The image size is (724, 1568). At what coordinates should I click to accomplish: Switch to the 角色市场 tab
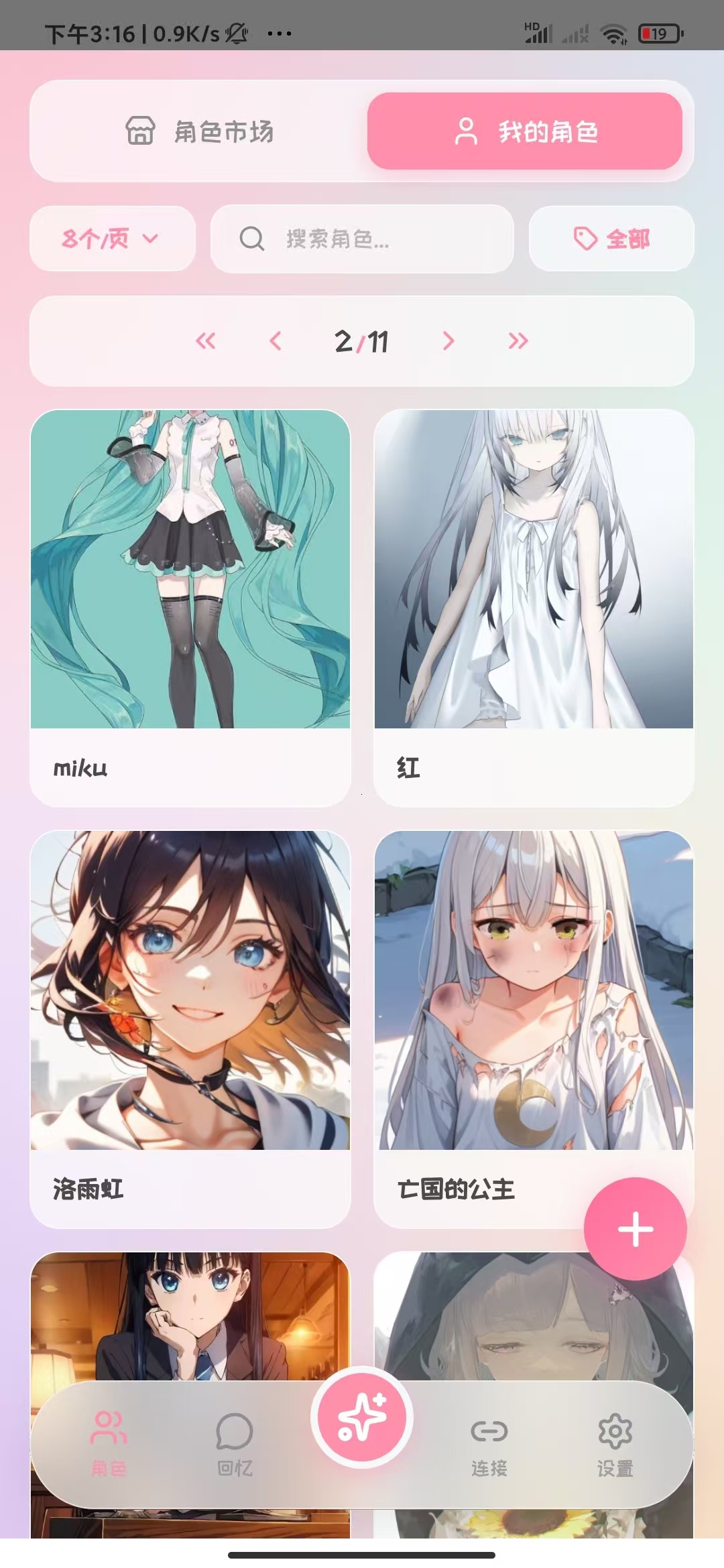point(199,131)
